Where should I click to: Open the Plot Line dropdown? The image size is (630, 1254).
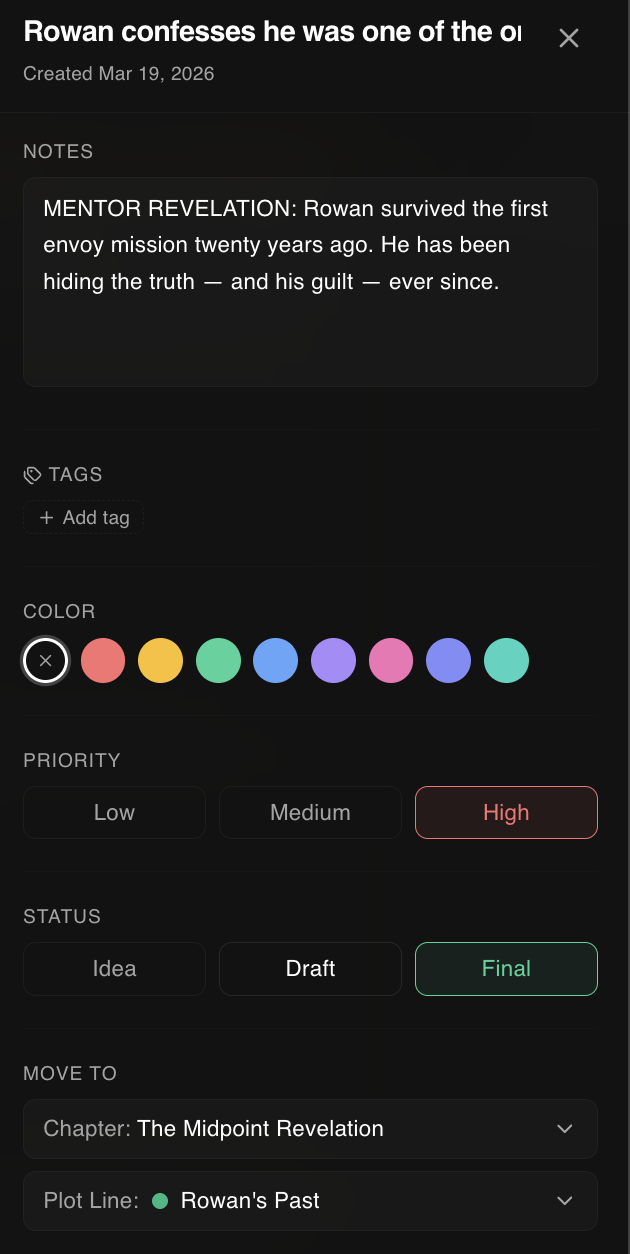point(310,1200)
